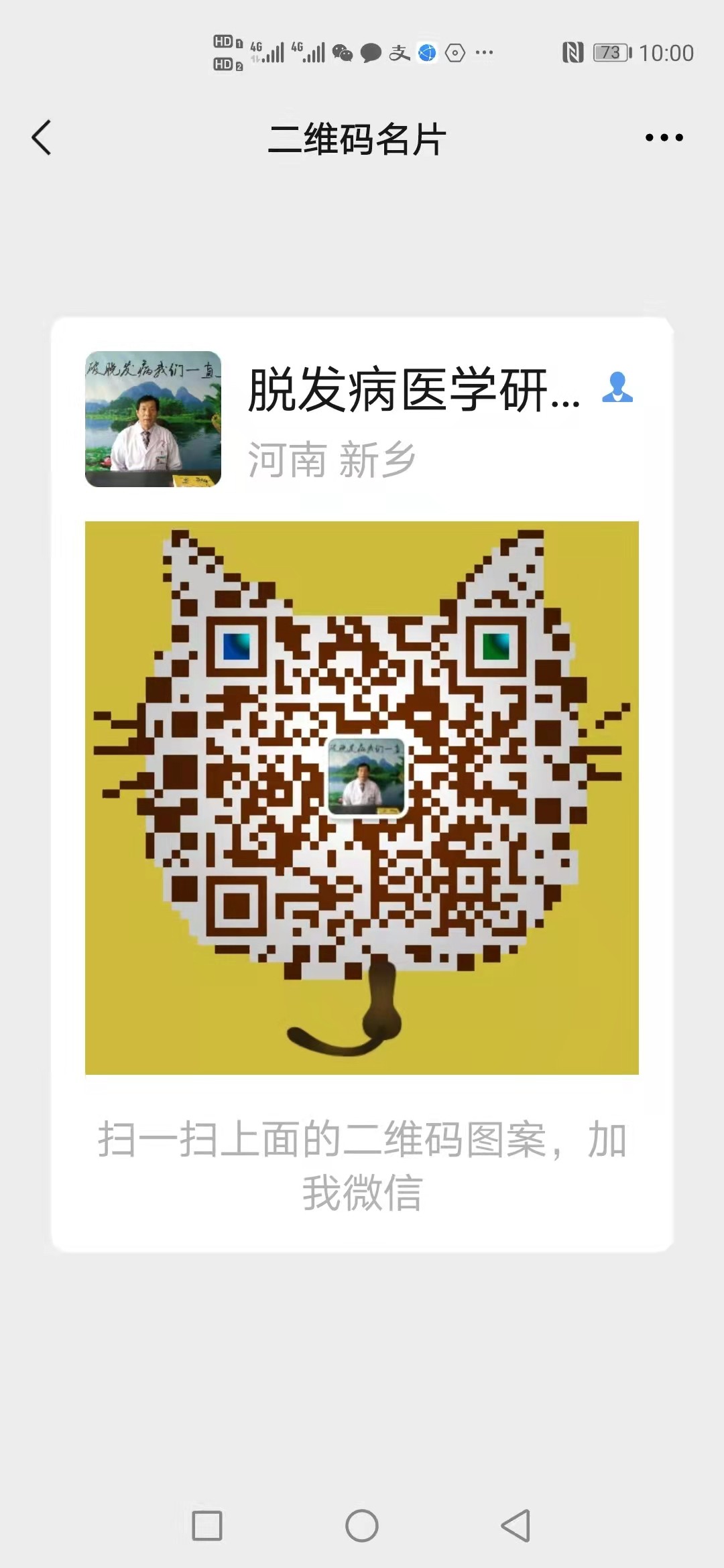Tap the system back triangle button

pyautogui.click(x=516, y=1526)
